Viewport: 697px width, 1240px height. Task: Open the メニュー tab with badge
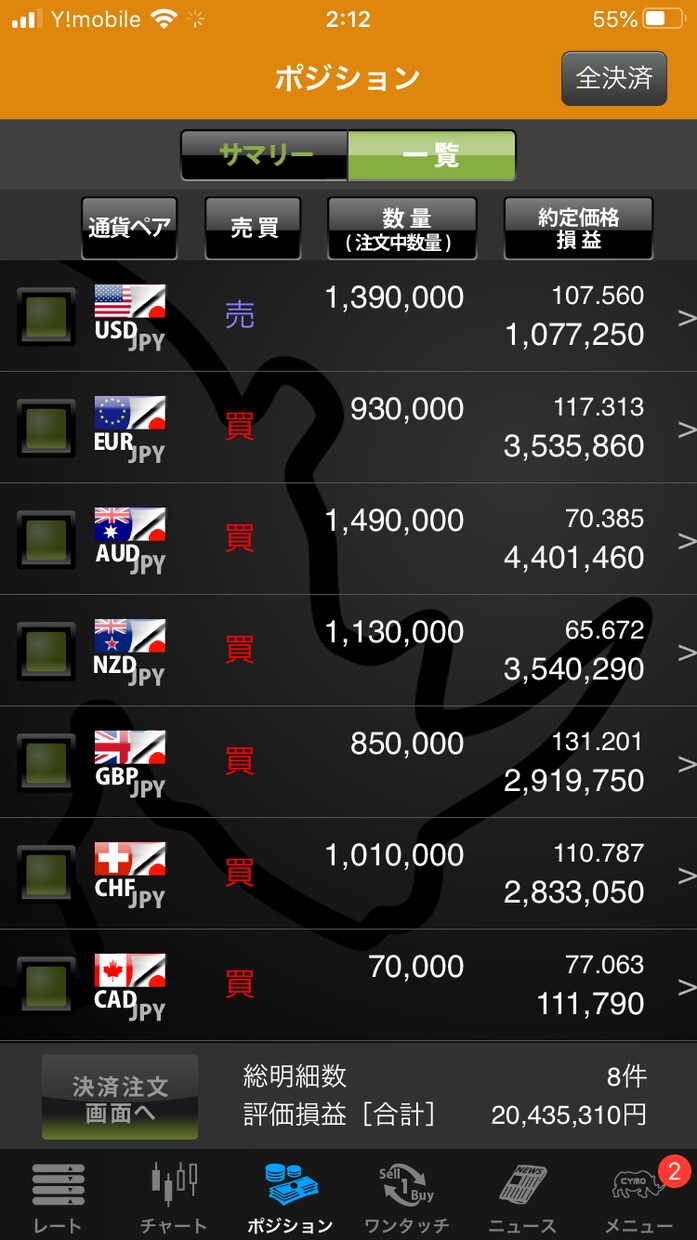[x=639, y=1197]
